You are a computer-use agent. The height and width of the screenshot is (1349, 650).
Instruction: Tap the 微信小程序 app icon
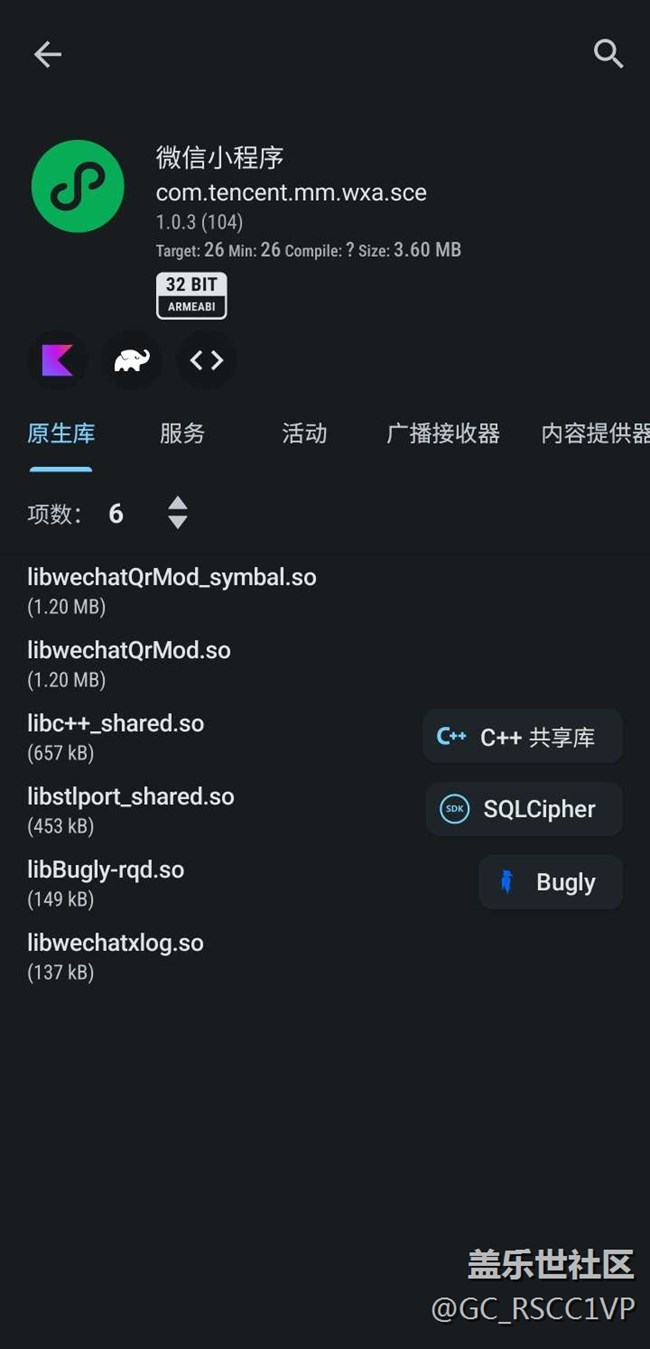[x=78, y=186]
